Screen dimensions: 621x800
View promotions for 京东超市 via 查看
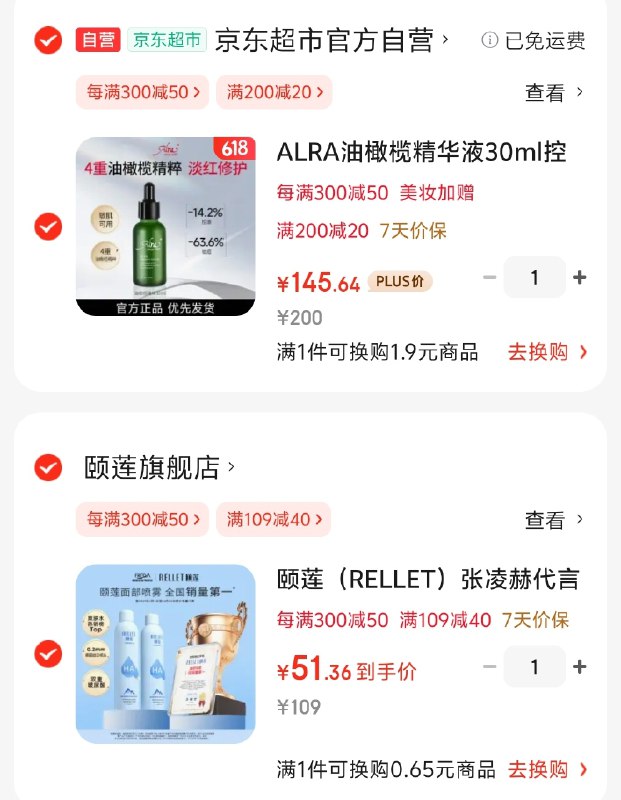pyautogui.click(x=553, y=92)
